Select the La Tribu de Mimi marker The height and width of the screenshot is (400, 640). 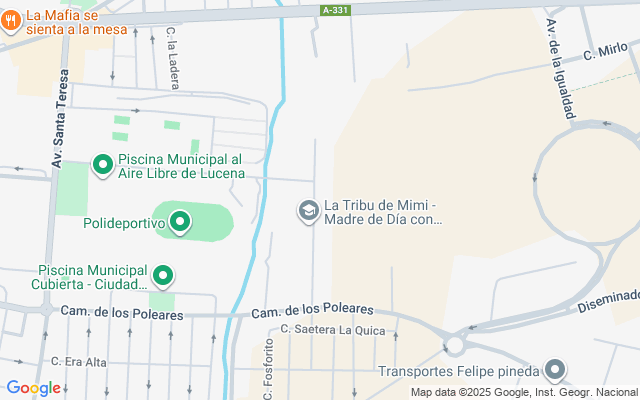308,211
